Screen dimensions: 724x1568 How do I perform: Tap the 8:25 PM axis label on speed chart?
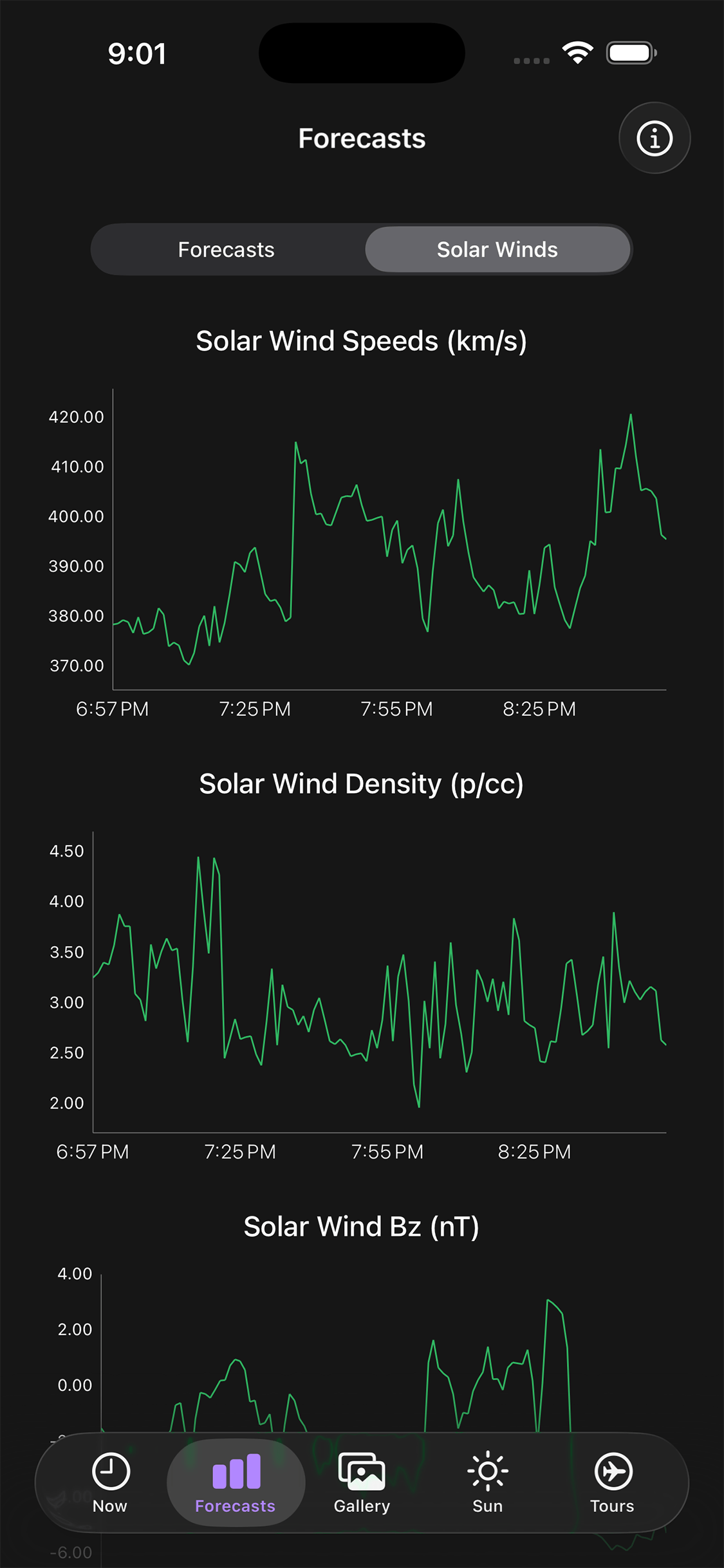(x=539, y=709)
